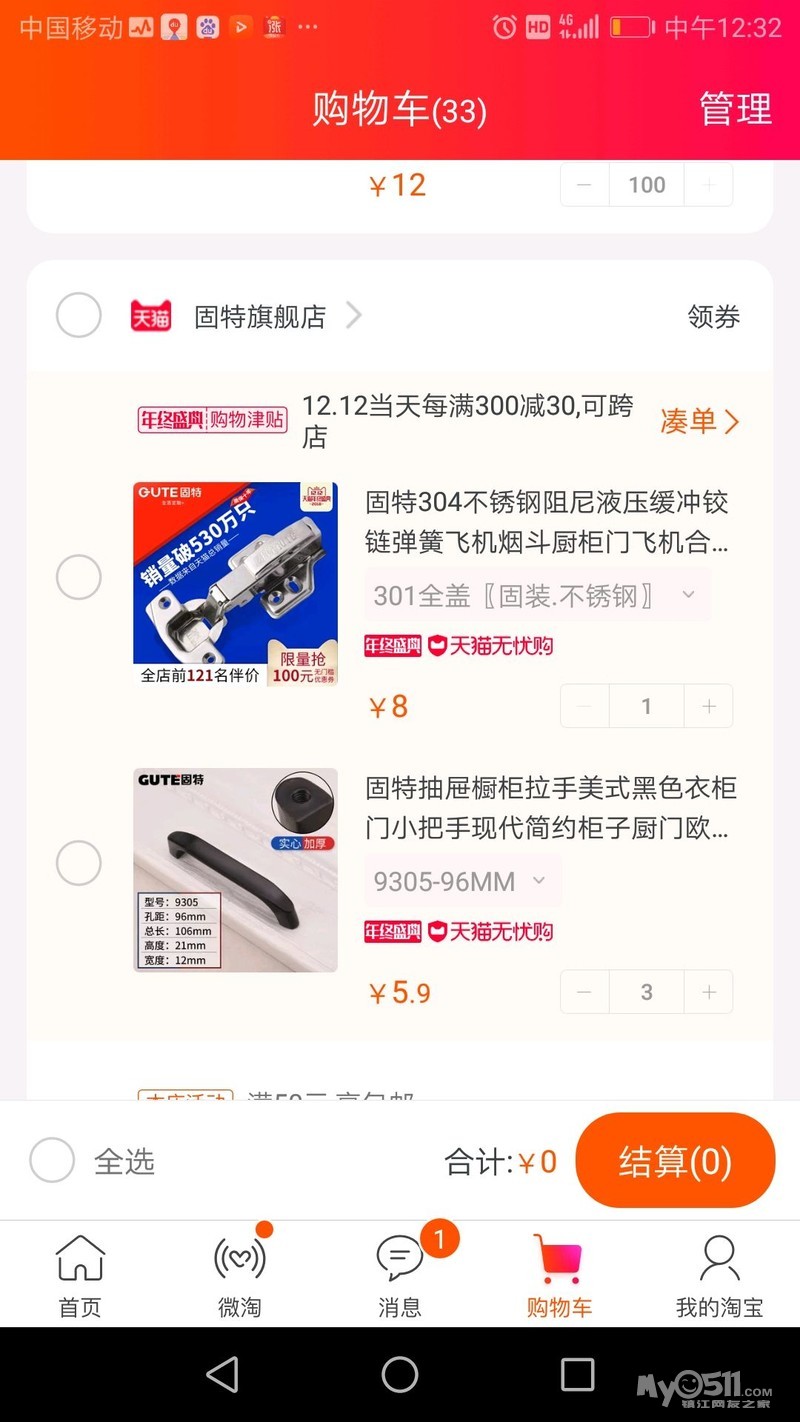The width and height of the screenshot is (800, 1422).
Task: Increase the quantity of the ¥8 hinge
Action: [708, 706]
